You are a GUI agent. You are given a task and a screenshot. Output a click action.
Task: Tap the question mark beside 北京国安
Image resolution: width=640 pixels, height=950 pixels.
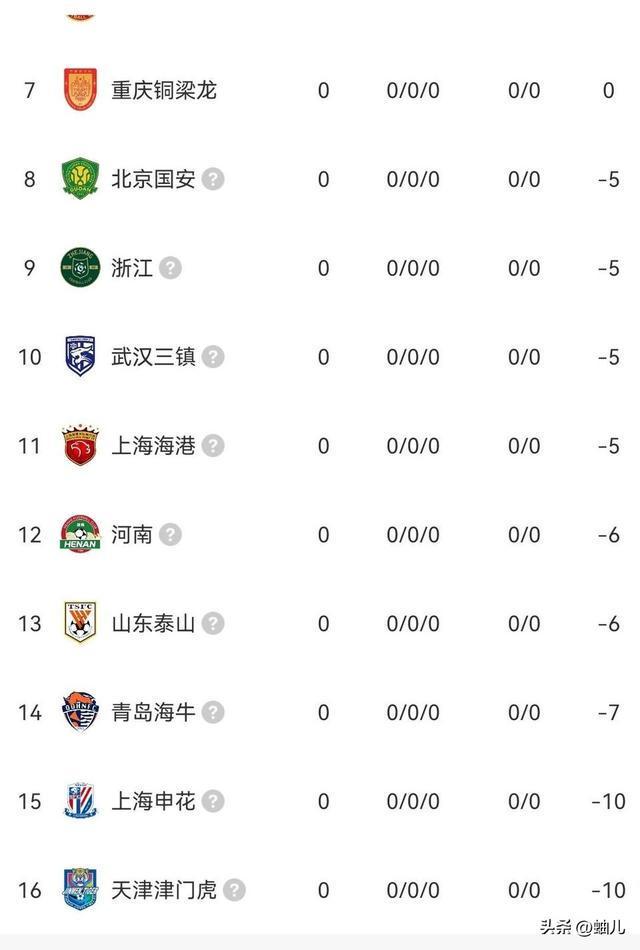pyautogui.click(x=213, y=179)
